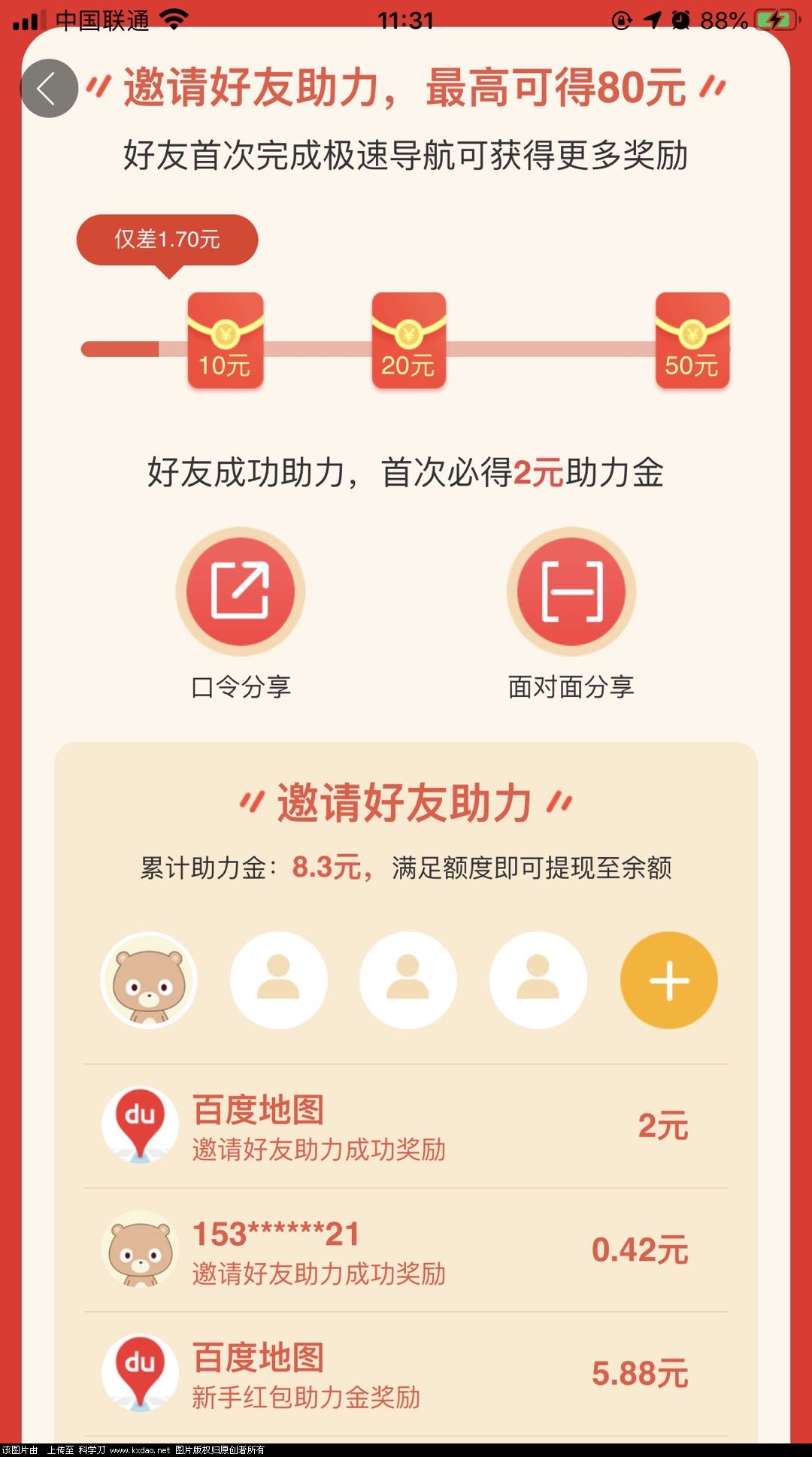The height and width of the screenshot is (1457, 812).
Task: Tap the first empty friend placeholder avatar
Action: 278,979
